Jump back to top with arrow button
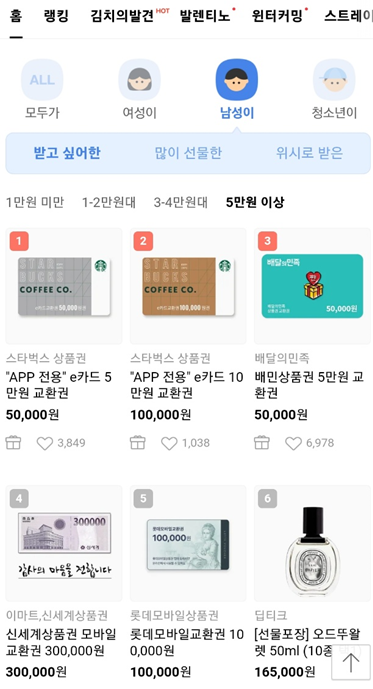 pyautogui.click(x=351, y=662)
